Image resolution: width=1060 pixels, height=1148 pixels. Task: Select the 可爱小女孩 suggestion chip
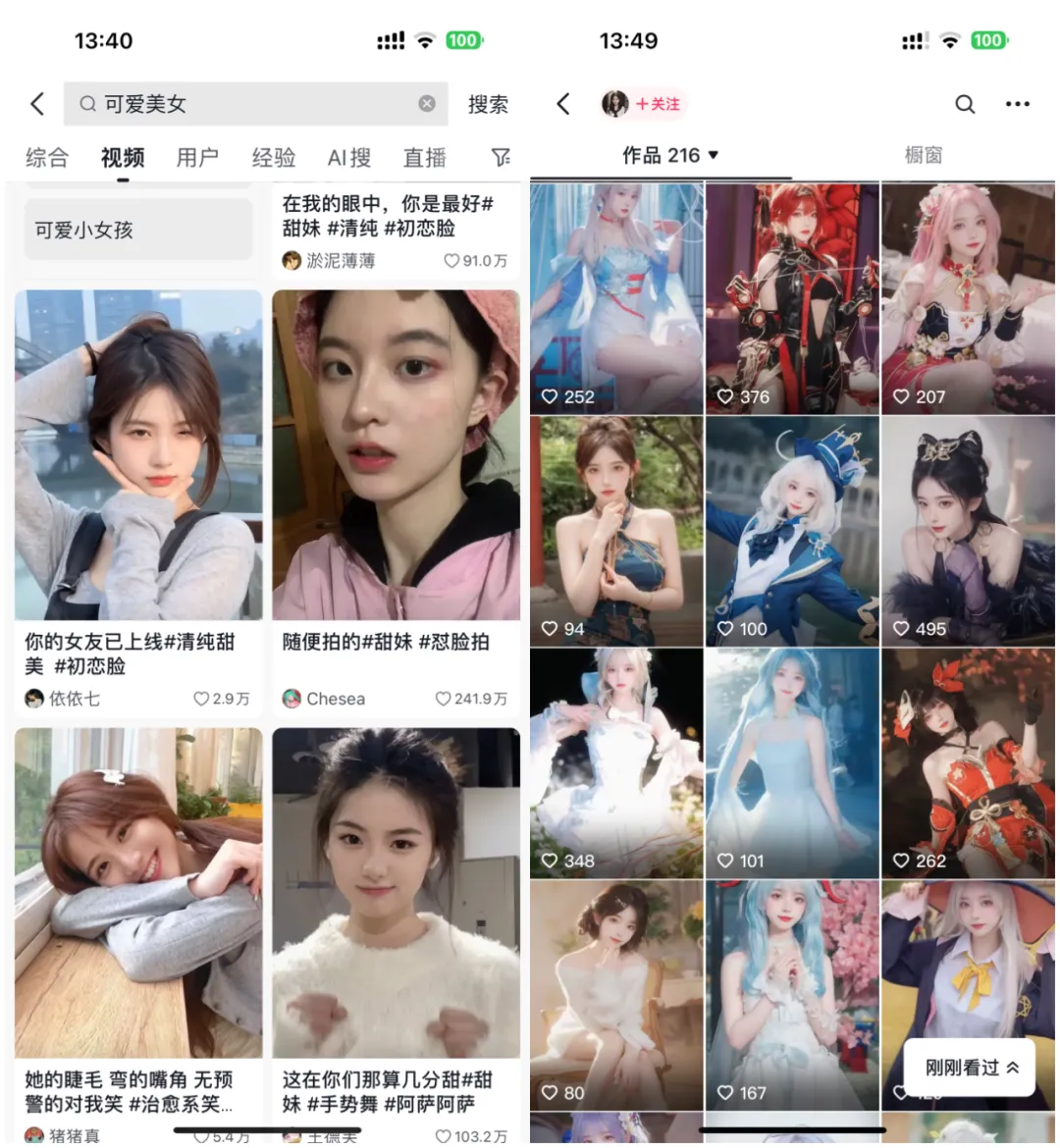pos(137,230)
